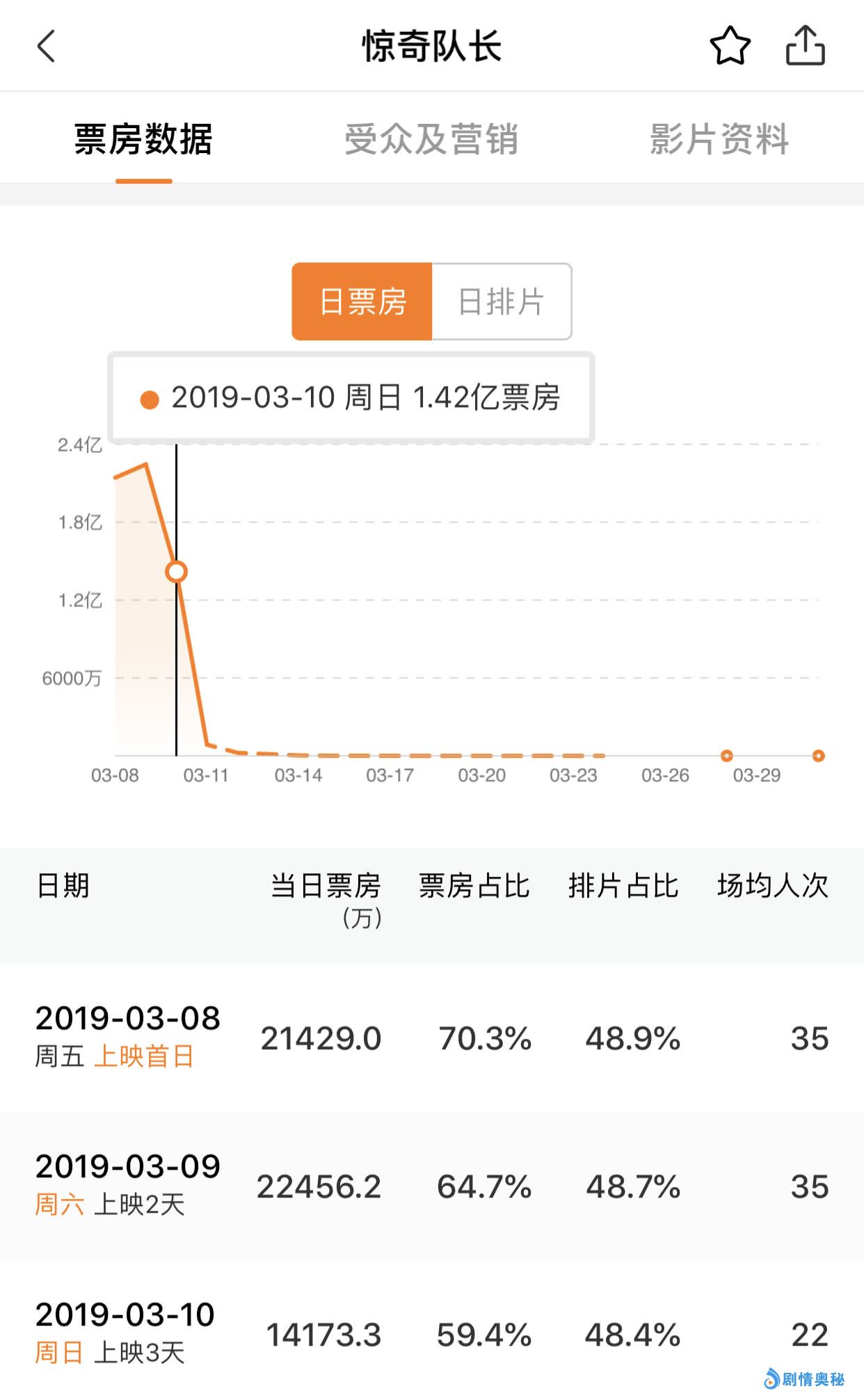This screenshot has height=1400, width=864.
Task: Switch to the 受众及营销 tab
Action: click(431, 139)
